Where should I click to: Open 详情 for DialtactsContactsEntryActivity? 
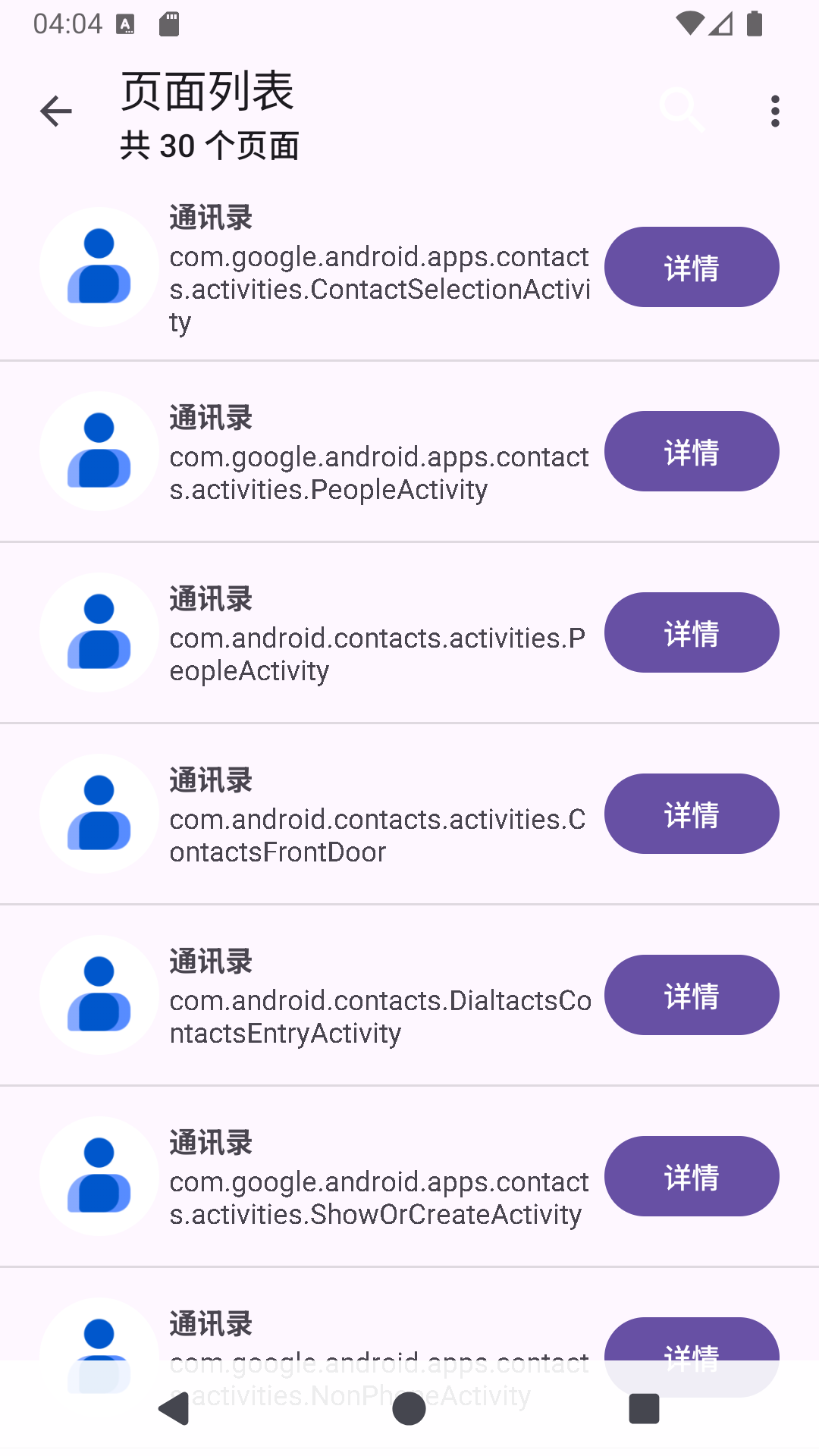click(x=691, y=995)
